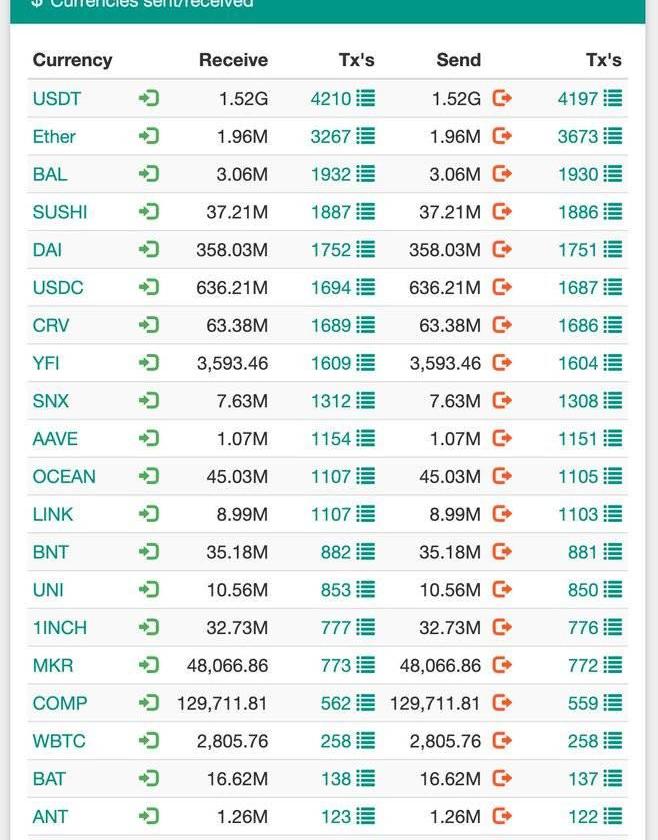Open the Ether currency link

click(54, 136)
